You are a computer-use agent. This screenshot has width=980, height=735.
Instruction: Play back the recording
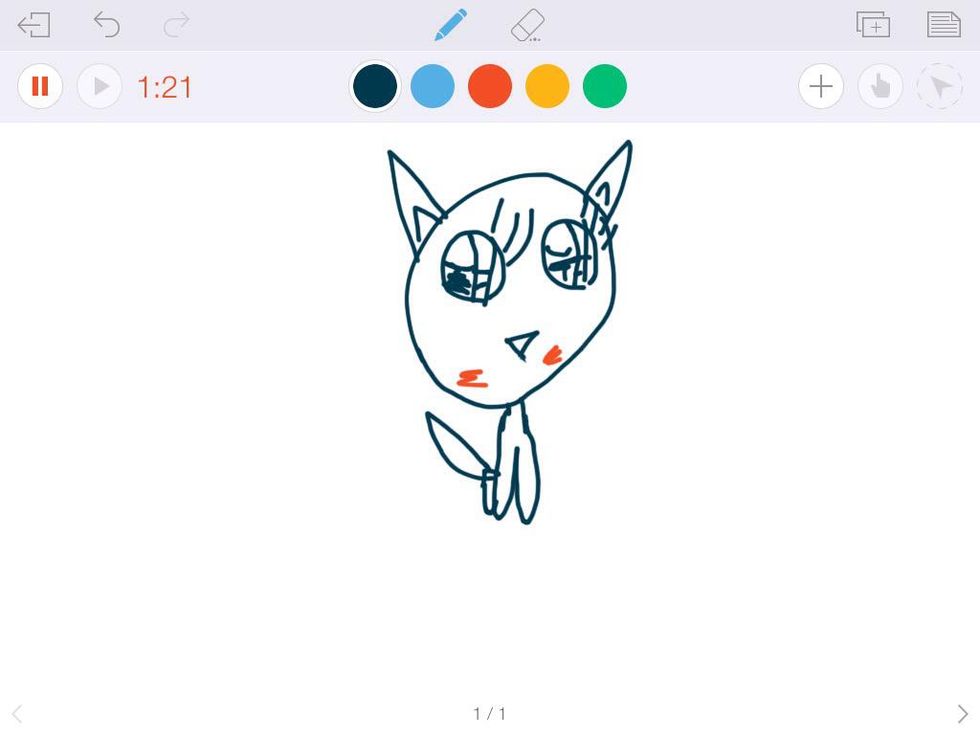pyautogui.click(x=100, y=87)
